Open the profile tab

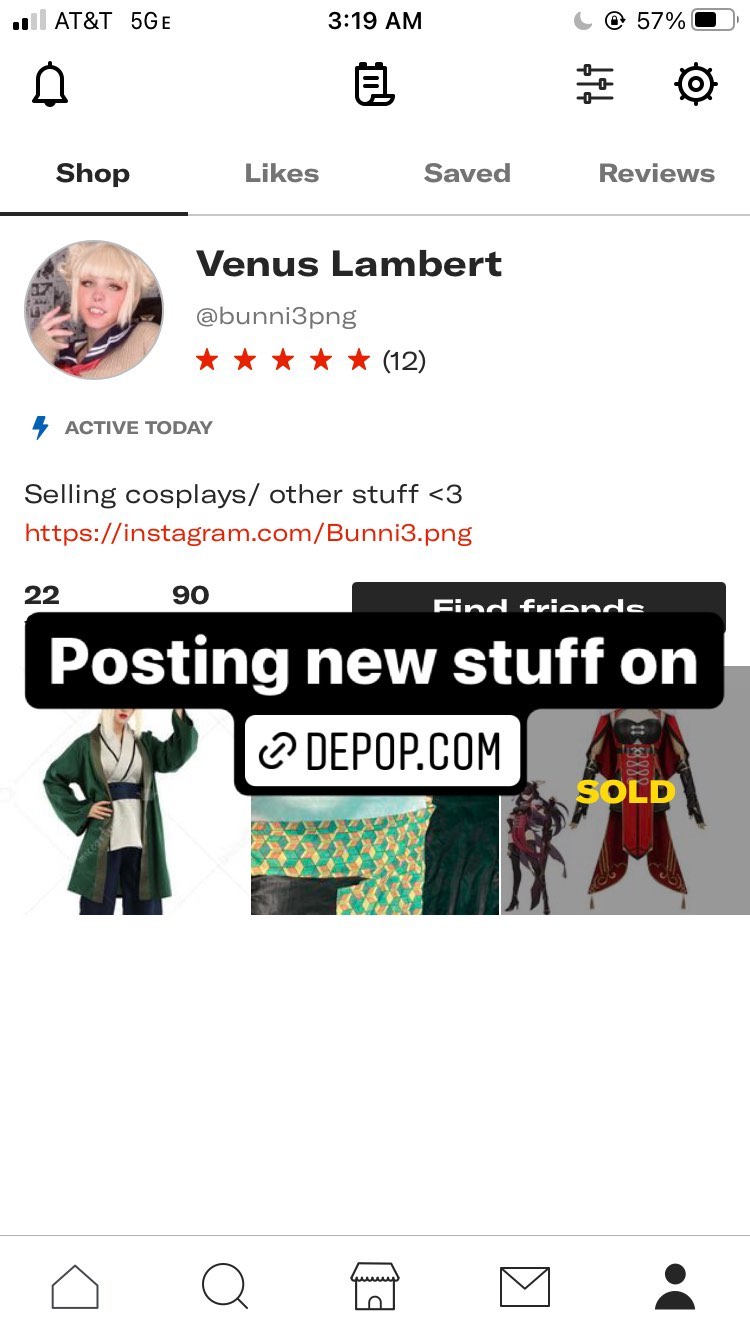click(675, 1286)
